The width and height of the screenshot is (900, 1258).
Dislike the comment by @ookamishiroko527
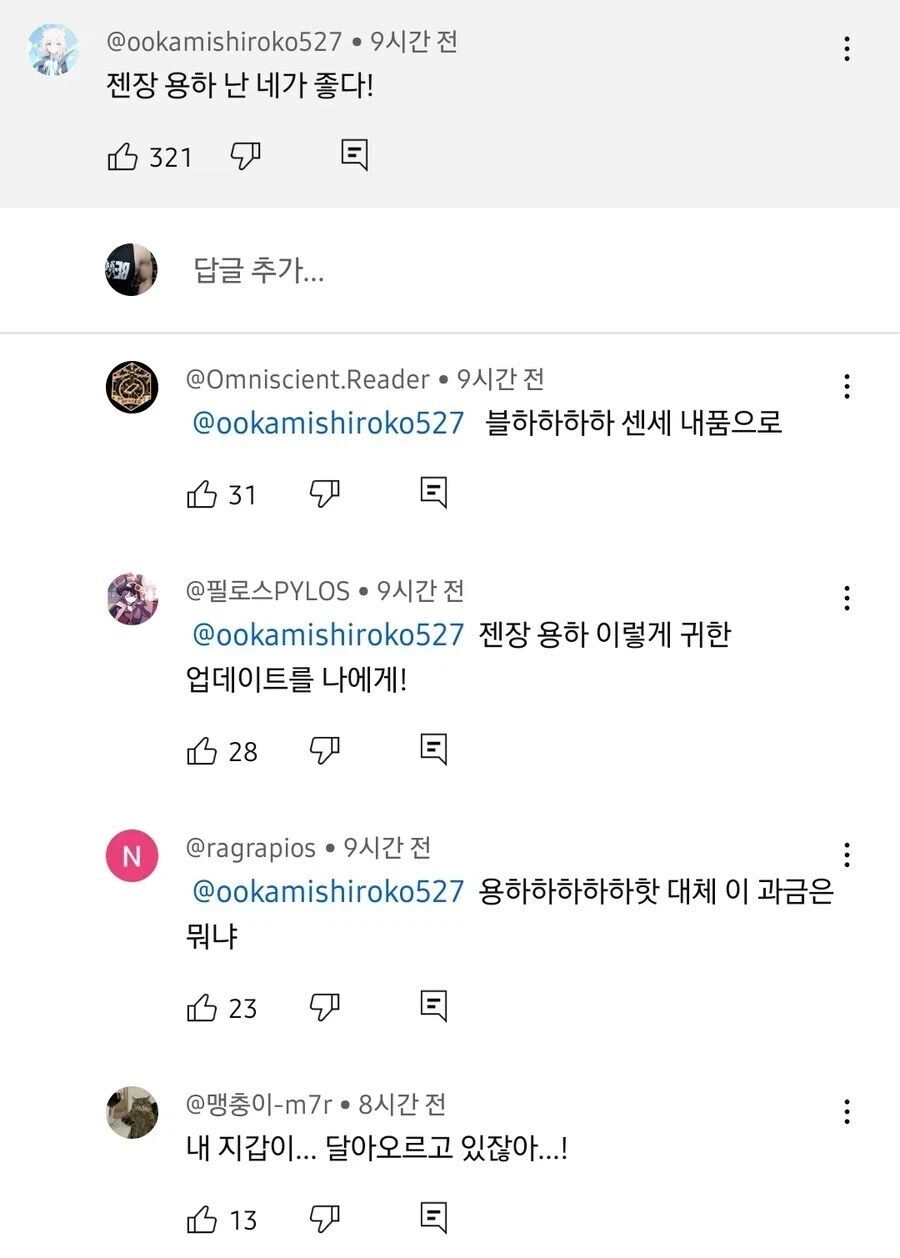(245, 157)
